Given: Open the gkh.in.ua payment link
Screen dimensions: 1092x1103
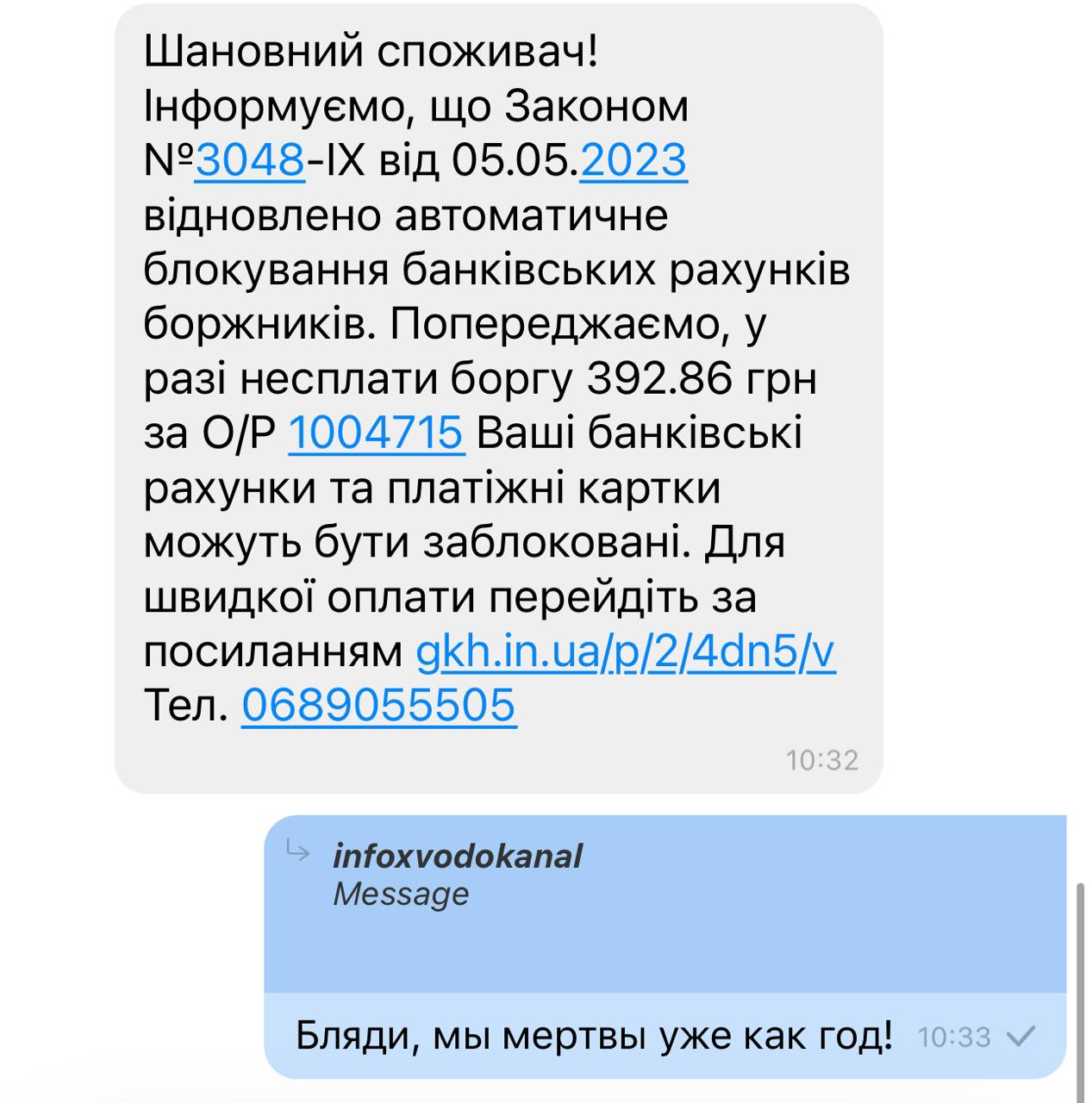Looking at the screenshot, I should pos(625,651).
